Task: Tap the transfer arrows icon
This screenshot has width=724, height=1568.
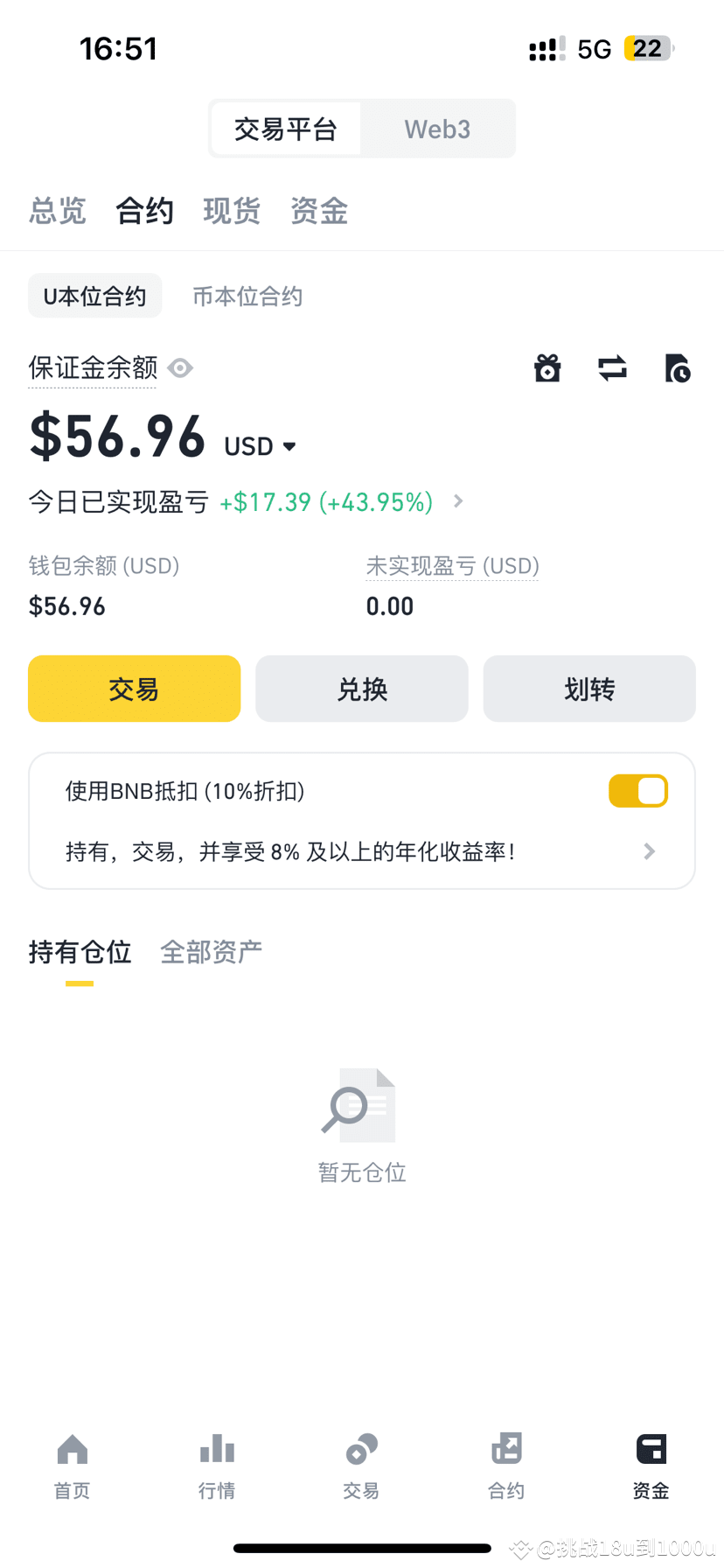Action: point(612,368)
